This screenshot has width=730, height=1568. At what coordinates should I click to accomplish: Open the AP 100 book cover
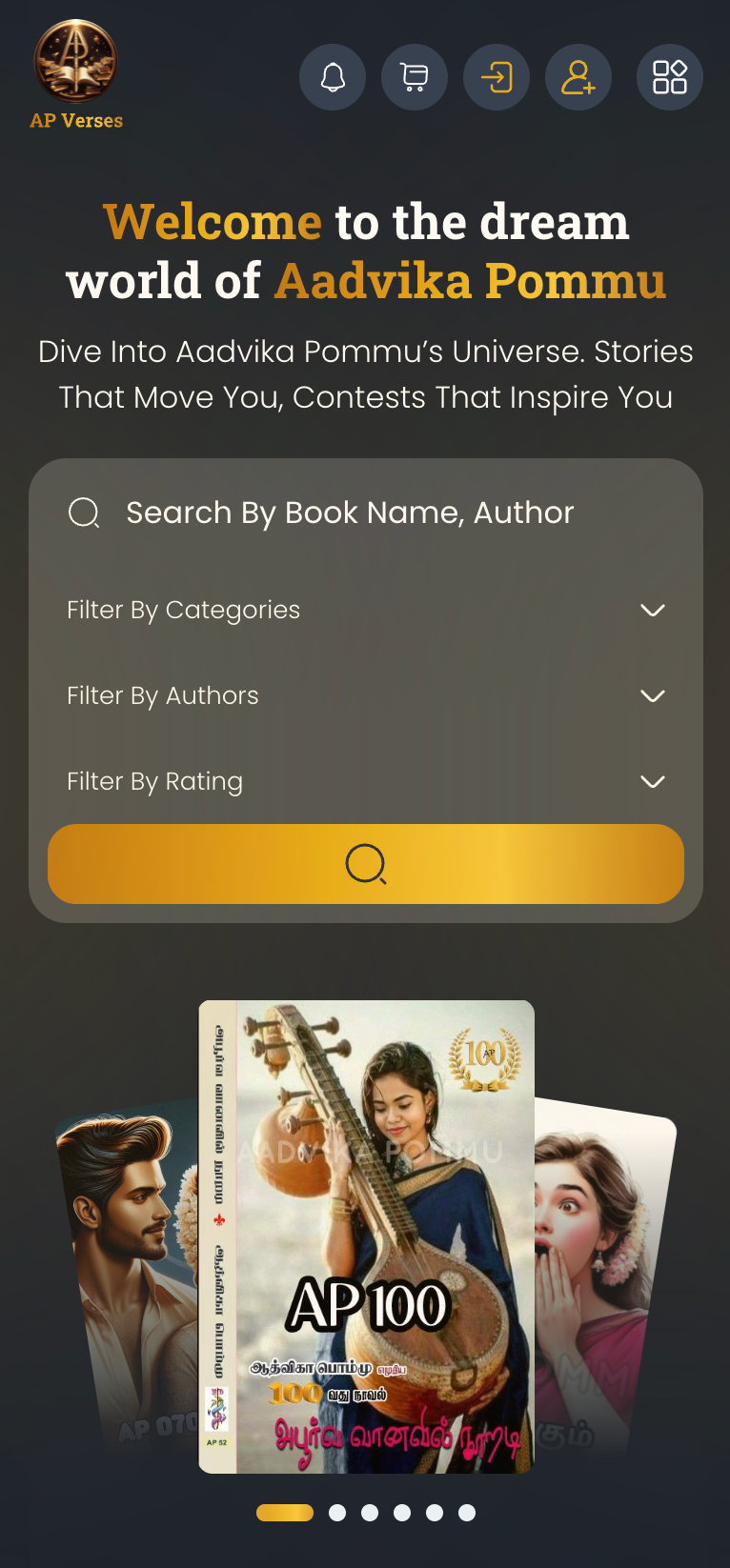[x=367, y=1236]
